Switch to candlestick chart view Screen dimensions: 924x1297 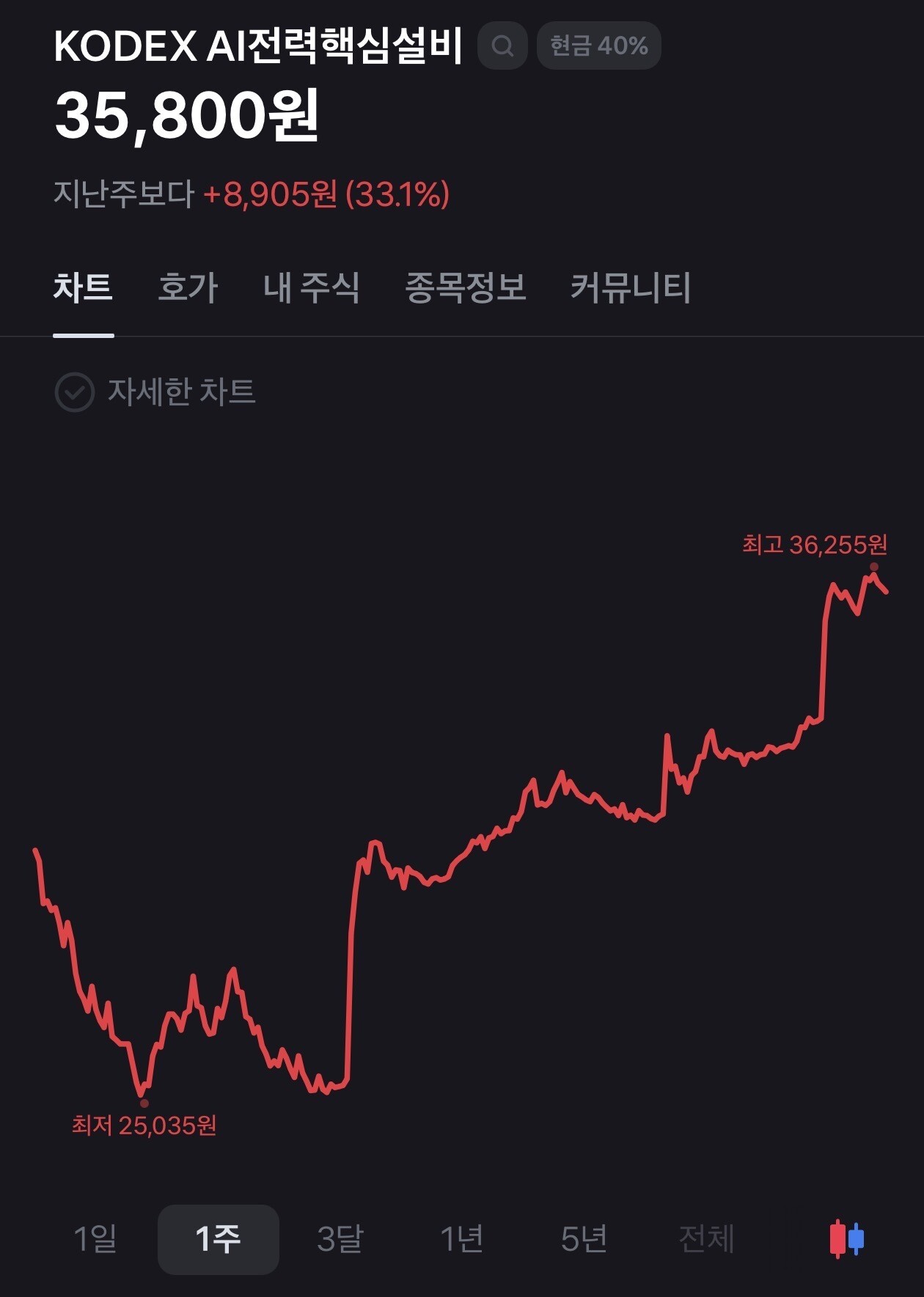click(846, 1239)
